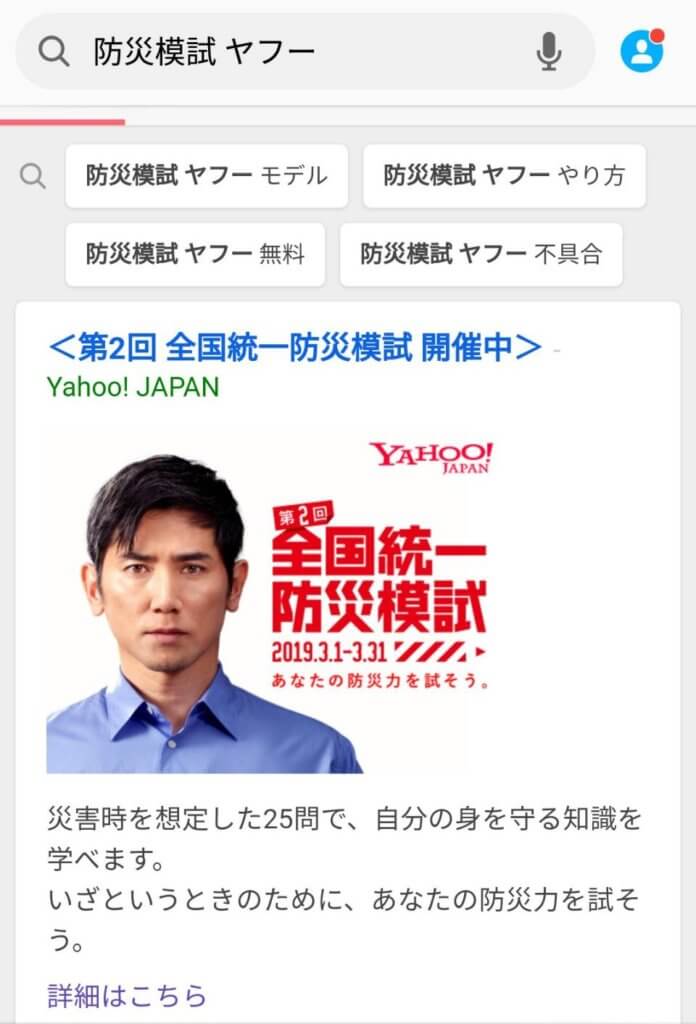Start voice search with the microphone

tap(548, 52)
